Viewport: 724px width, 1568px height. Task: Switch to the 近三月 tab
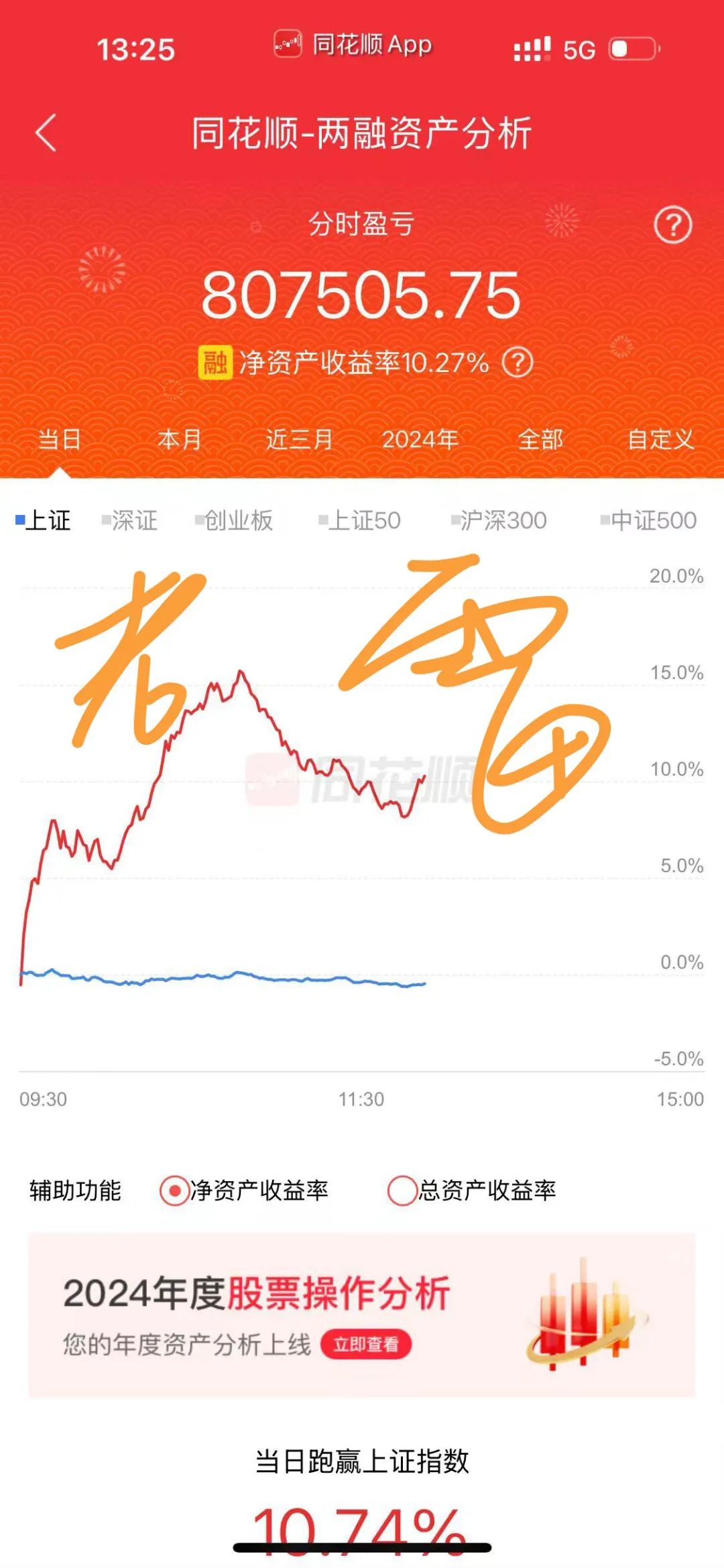point(299,440)
